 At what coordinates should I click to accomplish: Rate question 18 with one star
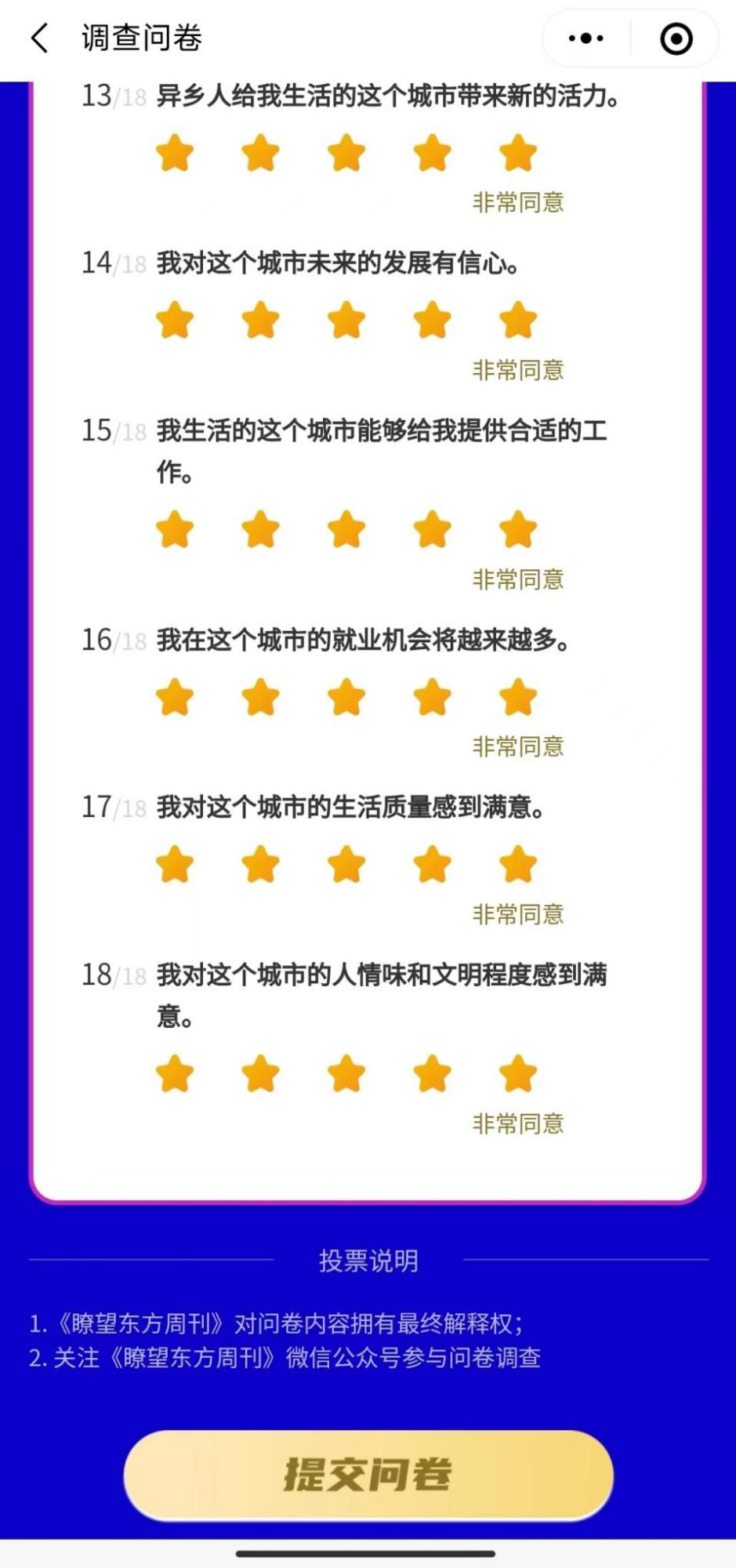point(175,1073)
